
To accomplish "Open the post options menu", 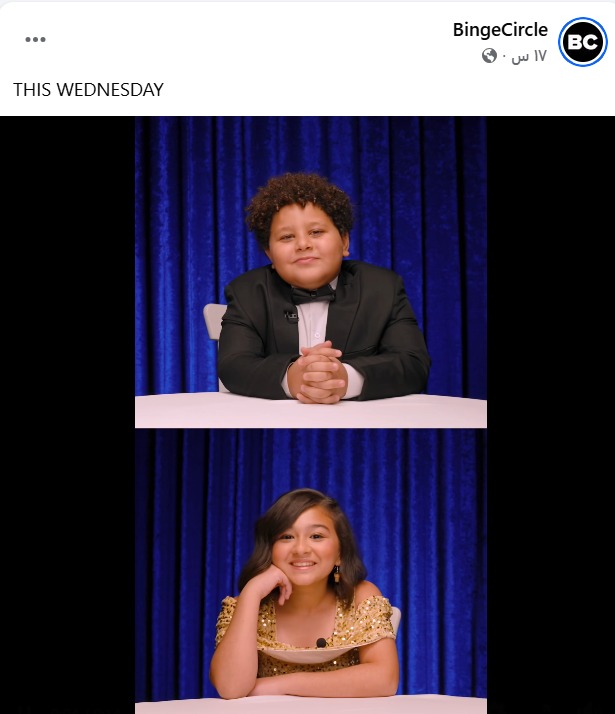I will 36,40.
